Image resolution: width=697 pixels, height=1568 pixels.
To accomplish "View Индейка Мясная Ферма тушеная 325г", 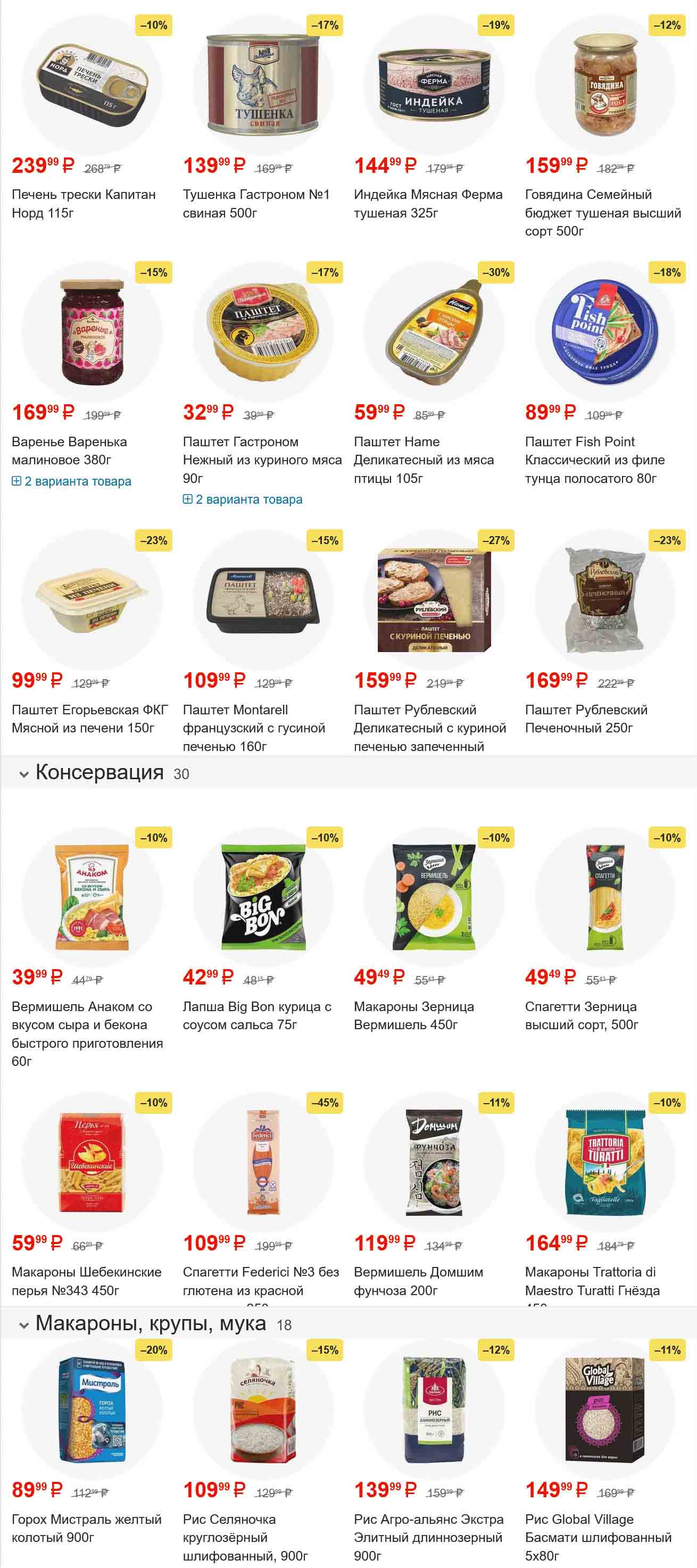I will (x=428, y=203).
